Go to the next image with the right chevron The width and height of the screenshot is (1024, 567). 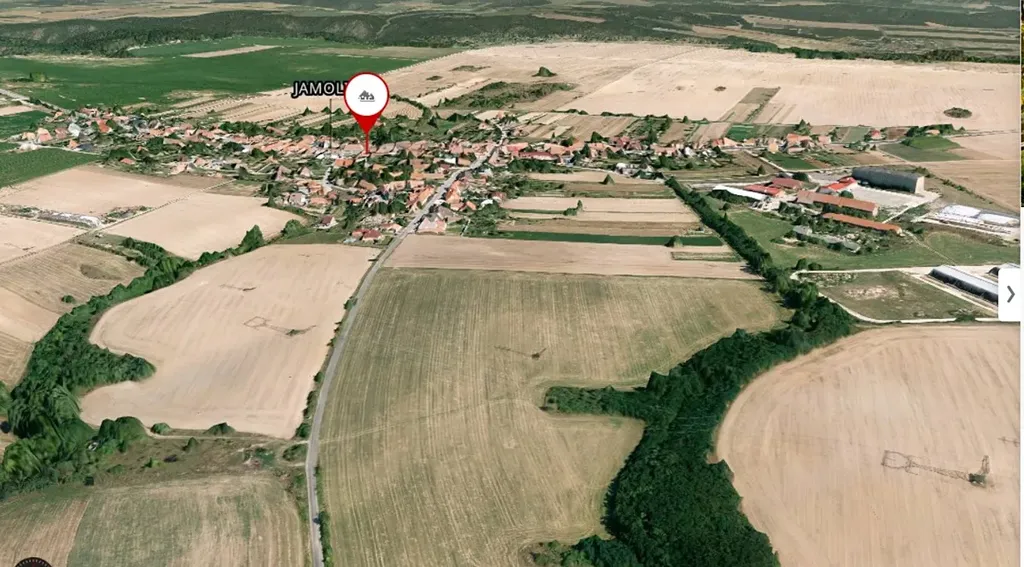point(1009,294)
